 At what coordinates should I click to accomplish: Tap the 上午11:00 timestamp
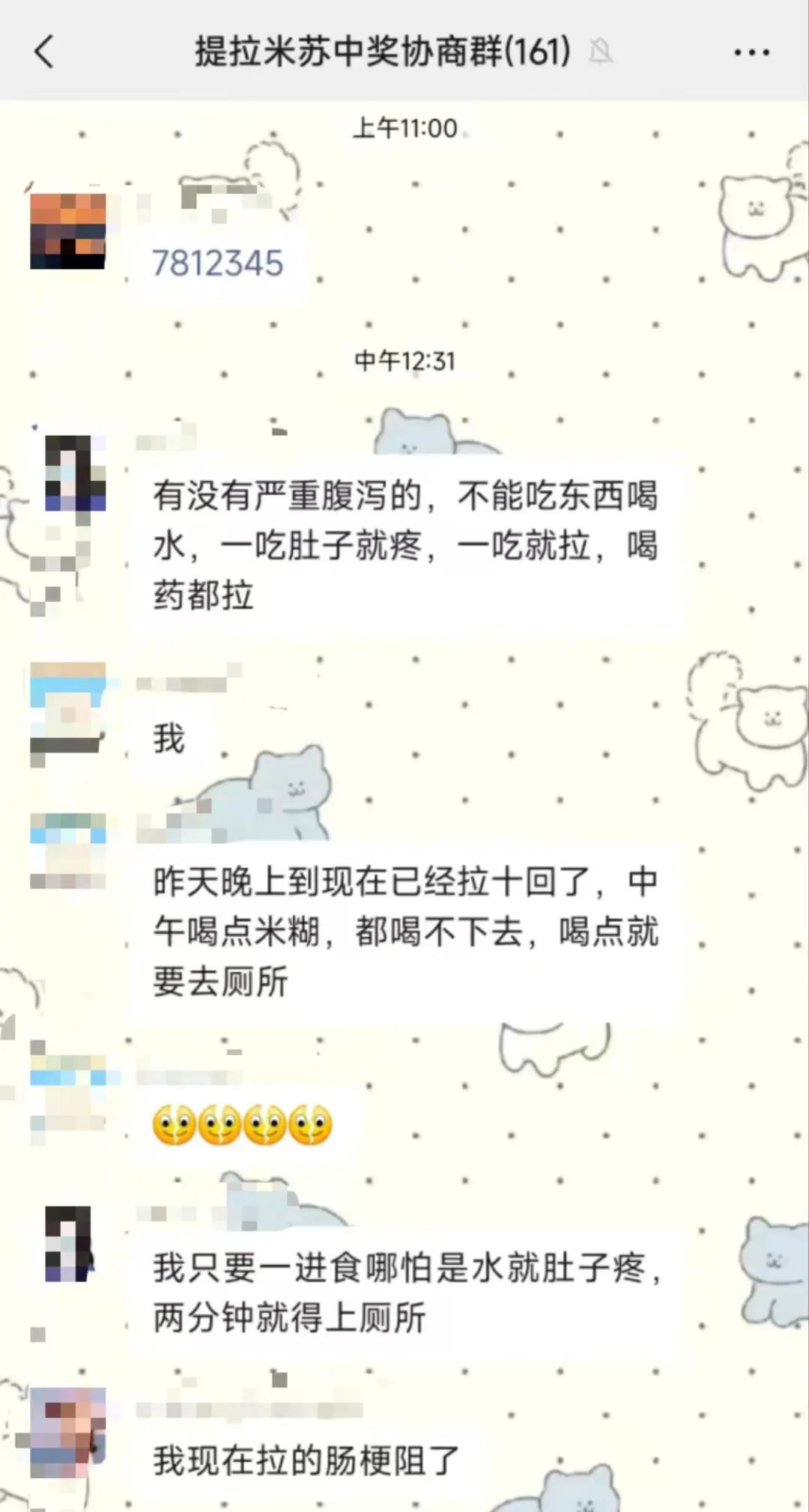click(x=404, y=128)
